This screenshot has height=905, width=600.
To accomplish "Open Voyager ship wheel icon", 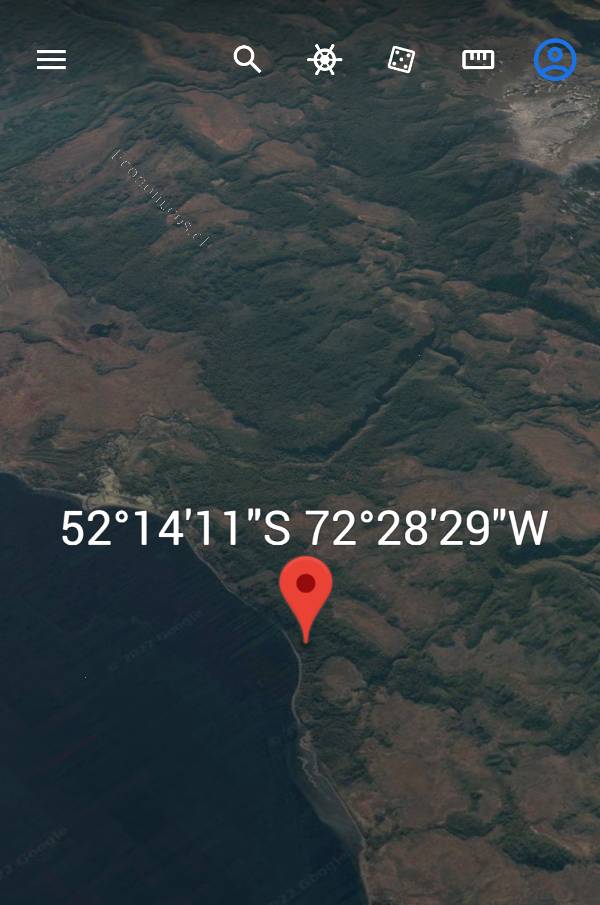I will coord(324,60).
